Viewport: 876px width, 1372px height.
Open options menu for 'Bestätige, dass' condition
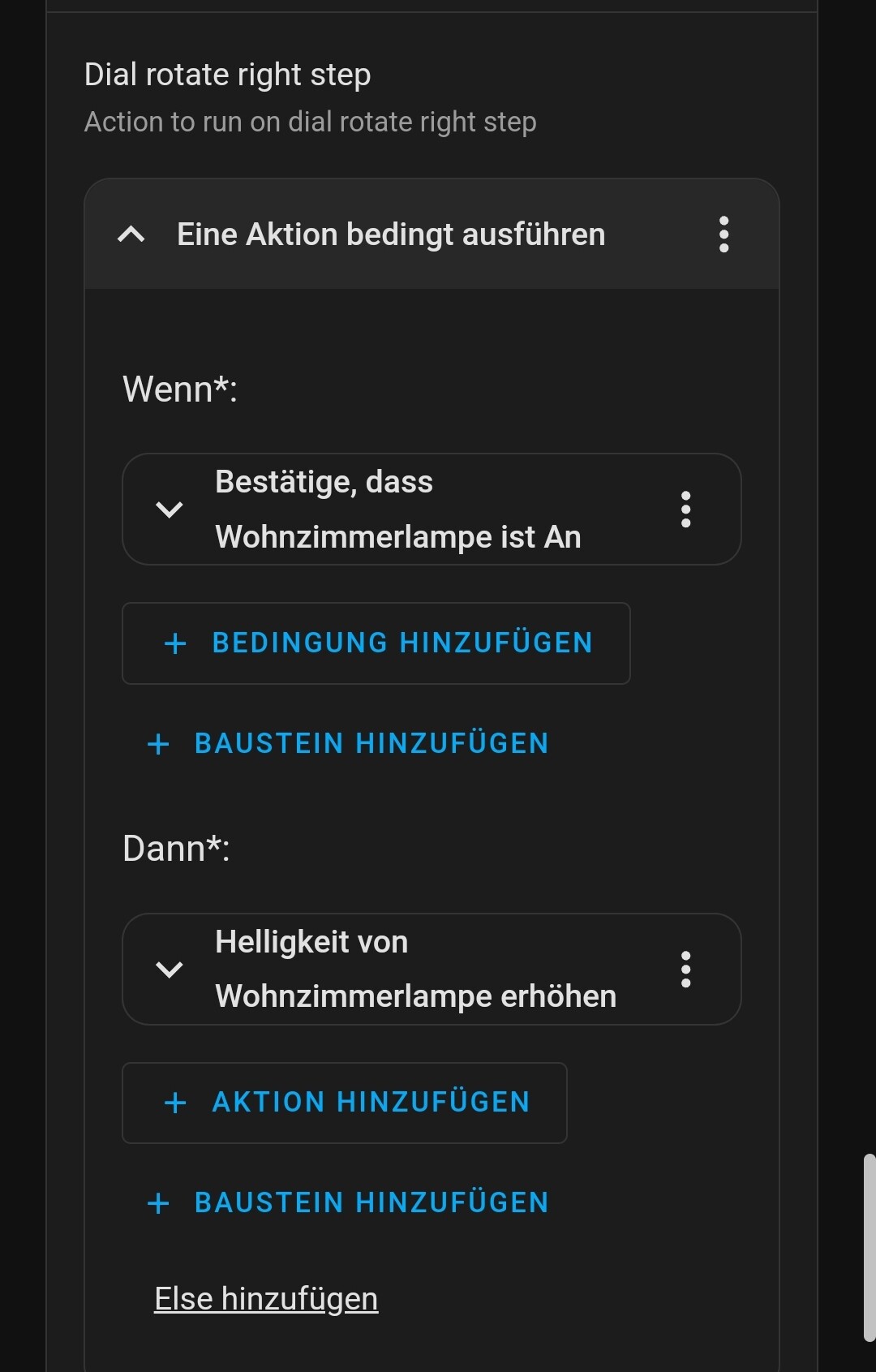tap(685, 510)
